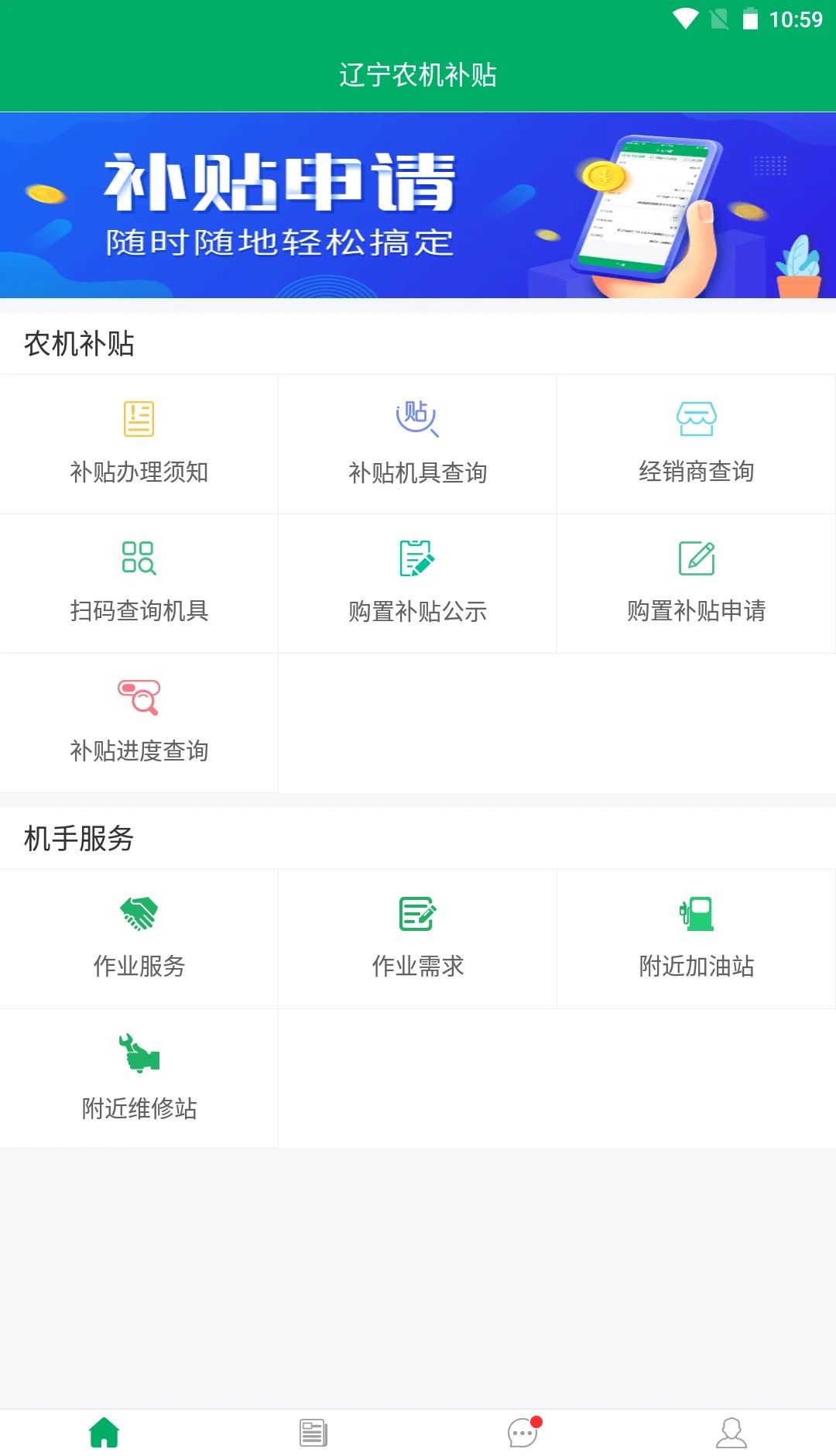Tap the 补贴申请 promotional banner

[418, 204]
